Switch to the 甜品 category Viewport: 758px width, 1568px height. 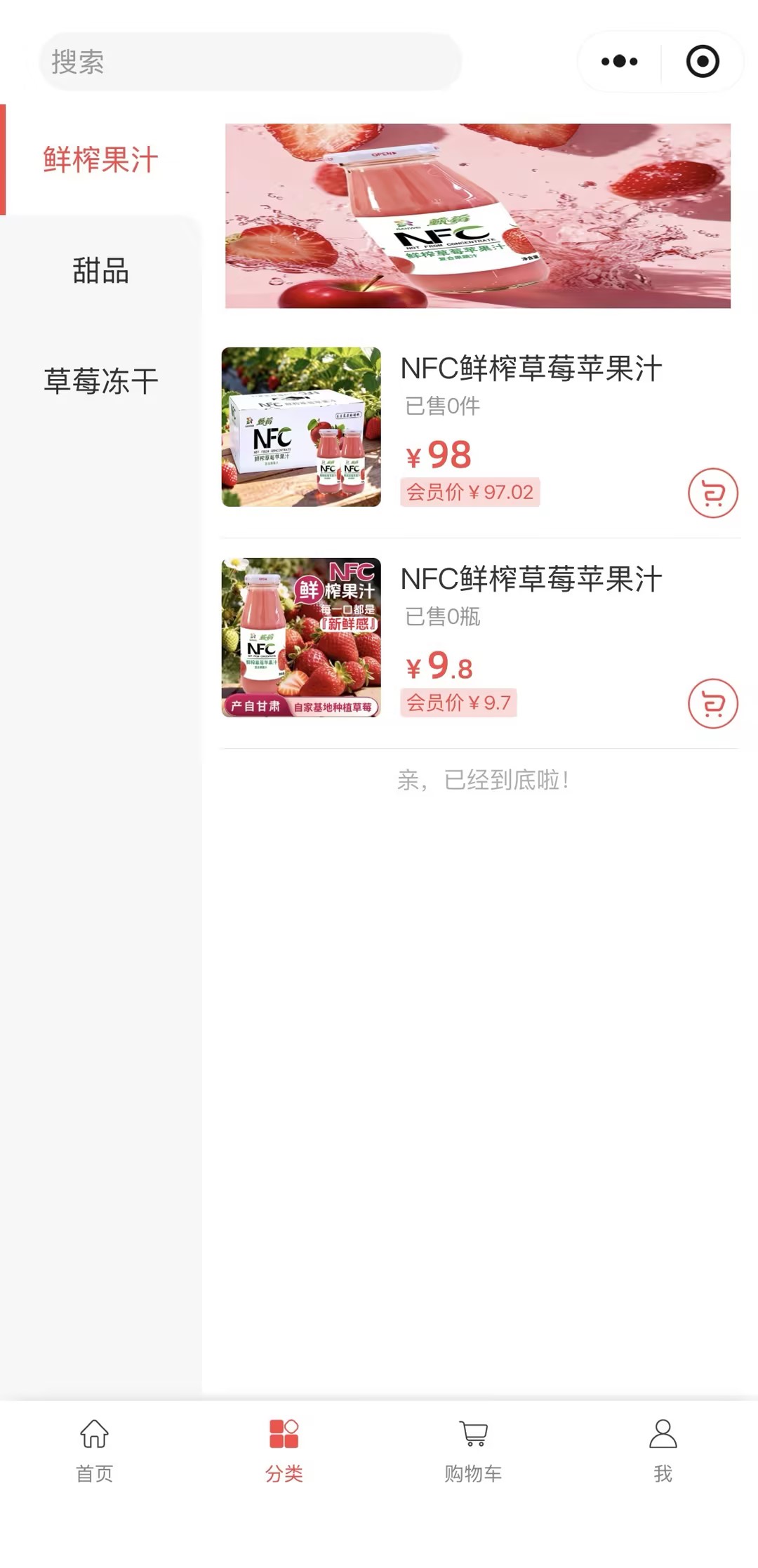(100, 271)
